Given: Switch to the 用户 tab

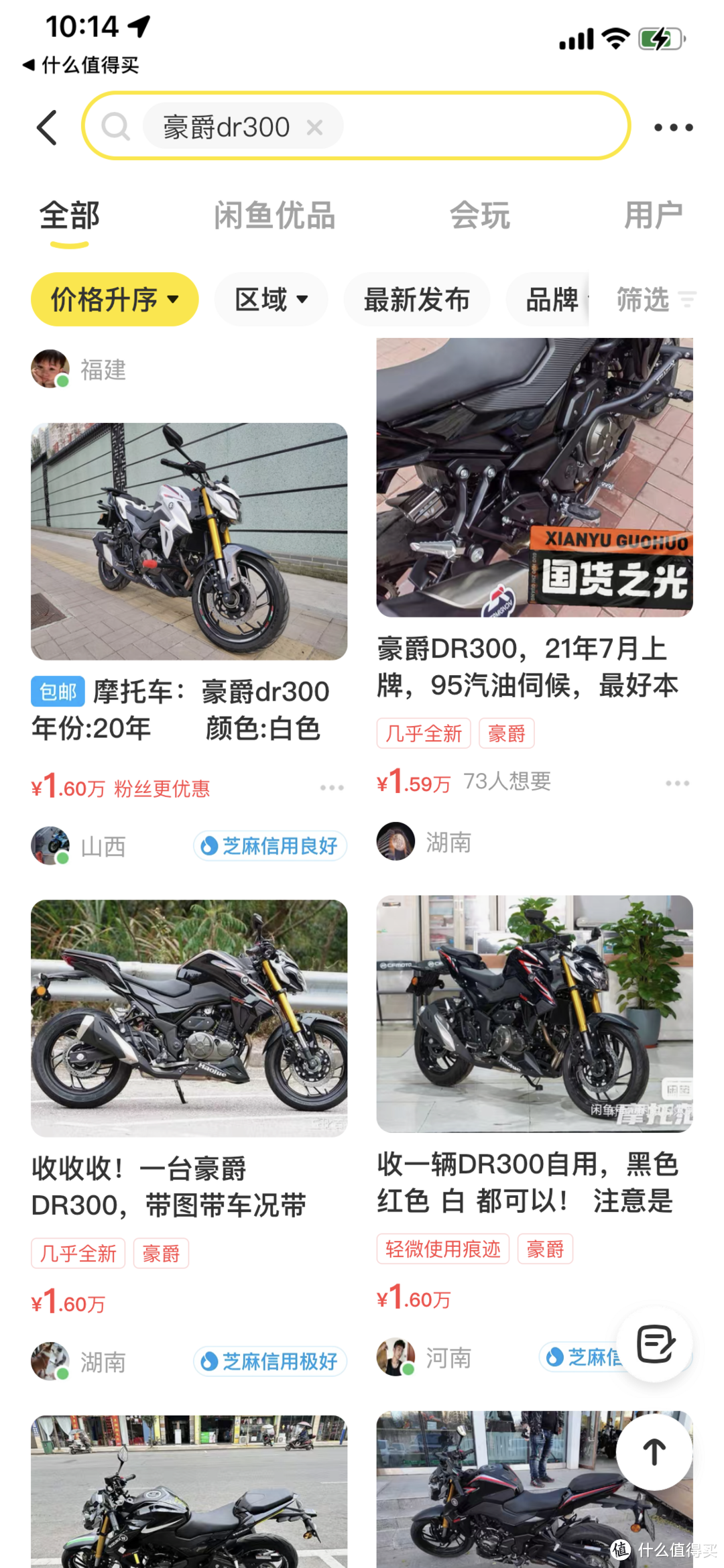Looking at the screenshot, I should coord(653,216).
